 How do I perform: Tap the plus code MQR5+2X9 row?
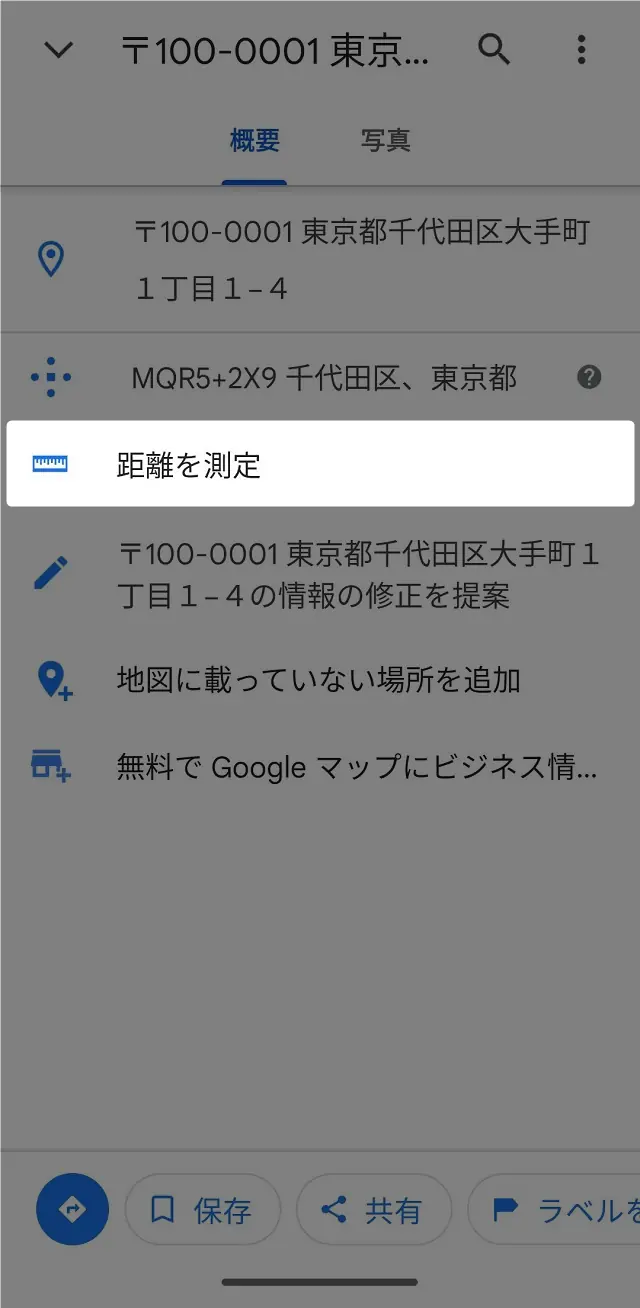click(320, 377)
